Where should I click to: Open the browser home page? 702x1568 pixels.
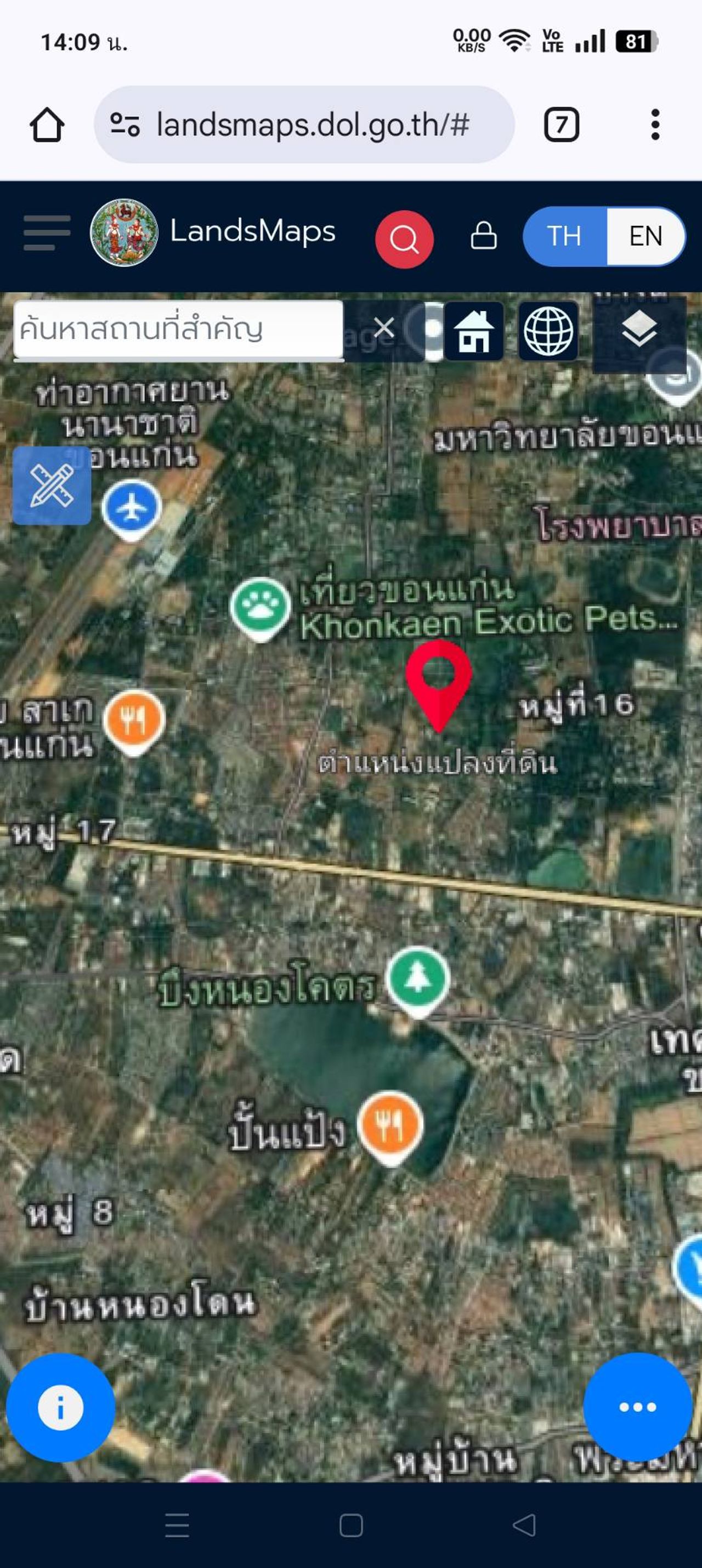click(x=47, y=125)
